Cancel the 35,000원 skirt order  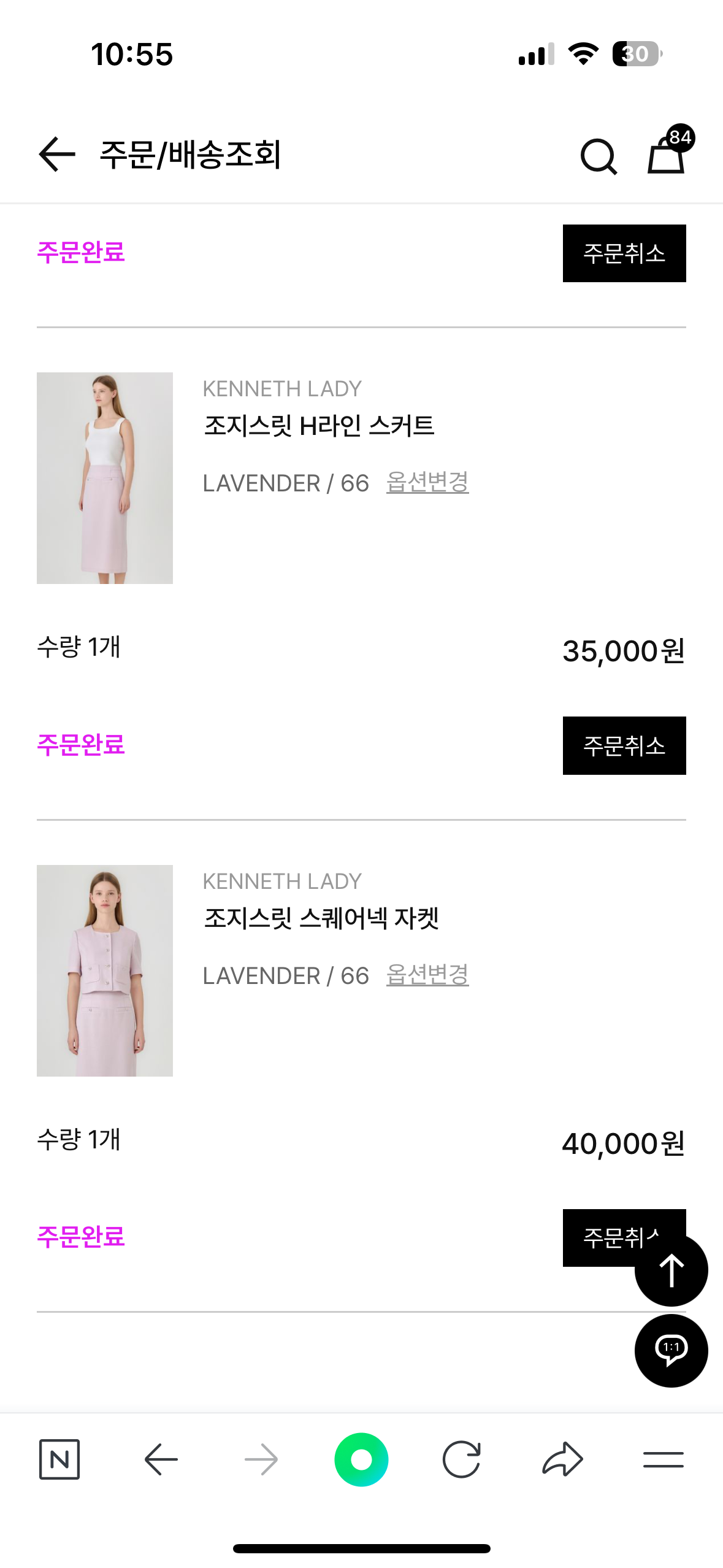(624, 745)
